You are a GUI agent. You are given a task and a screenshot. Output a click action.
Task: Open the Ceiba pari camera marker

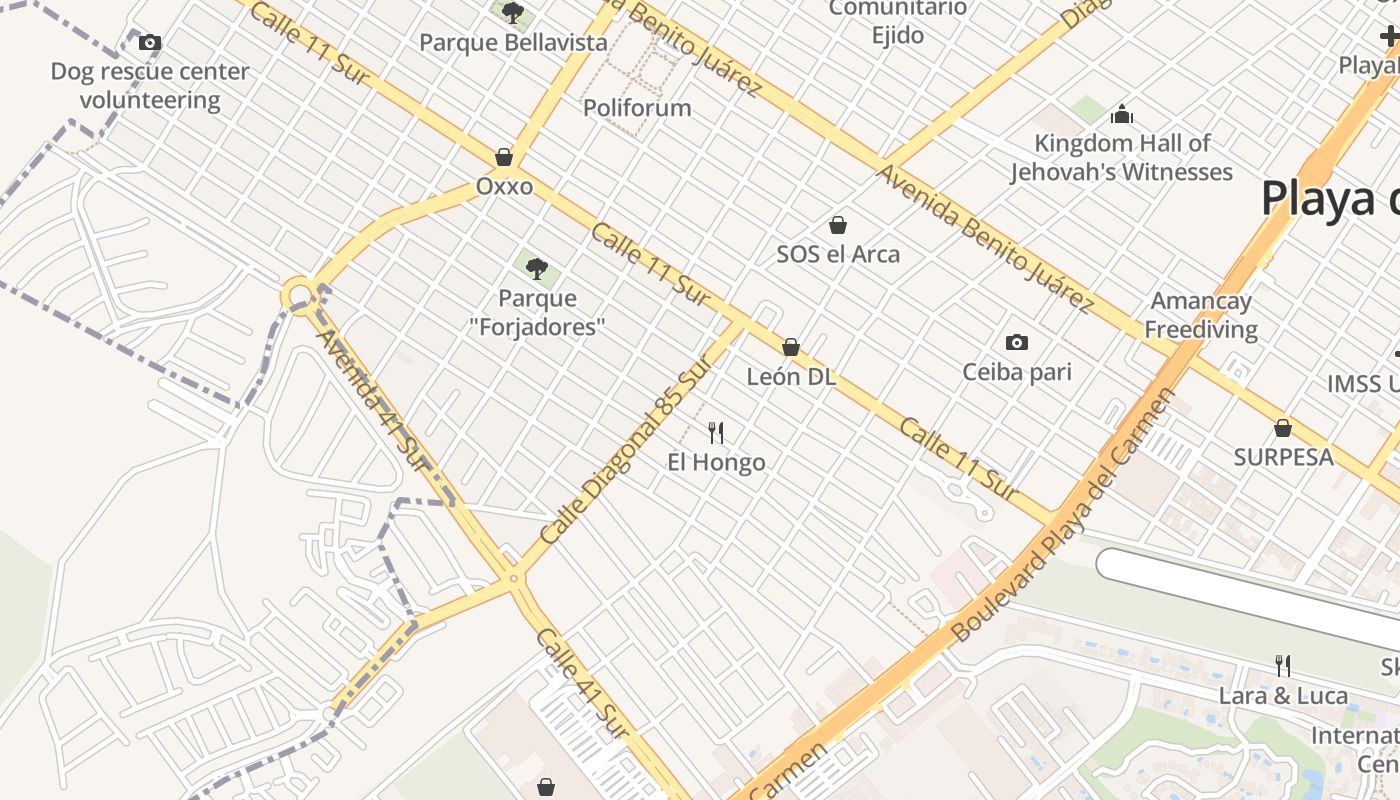[1017, 343]
